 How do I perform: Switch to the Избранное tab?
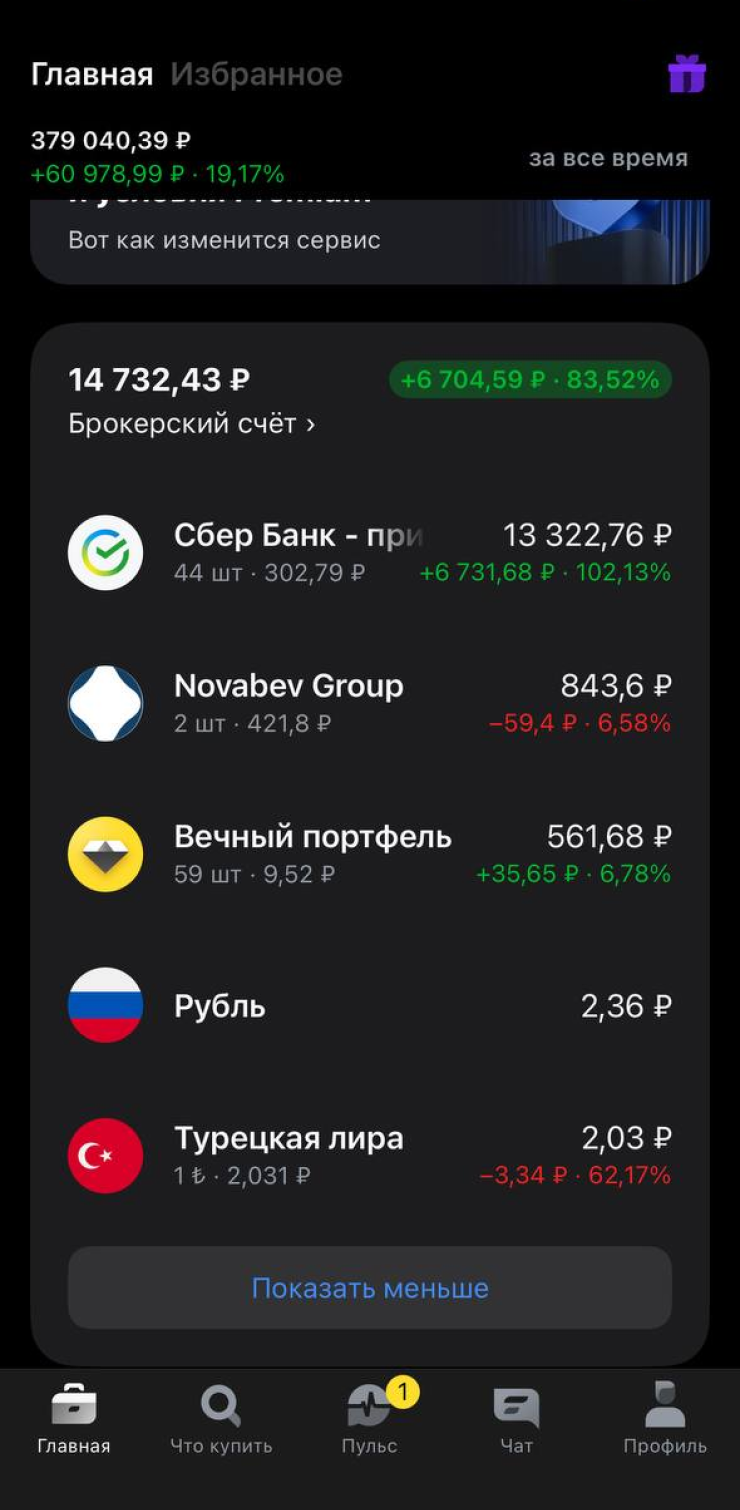click(x=256, y=74)
